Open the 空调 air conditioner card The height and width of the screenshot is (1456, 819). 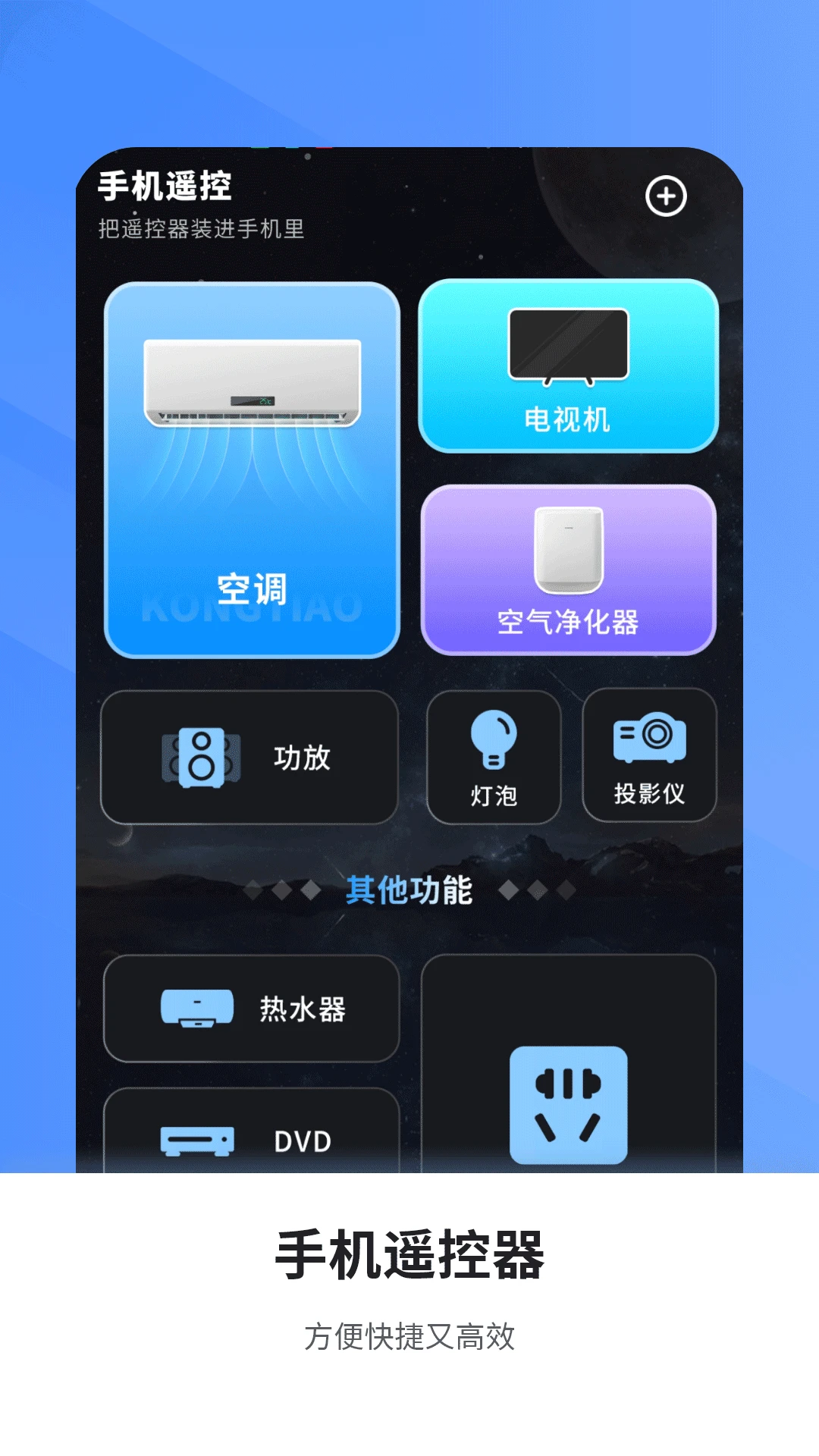tap(253, 466)
